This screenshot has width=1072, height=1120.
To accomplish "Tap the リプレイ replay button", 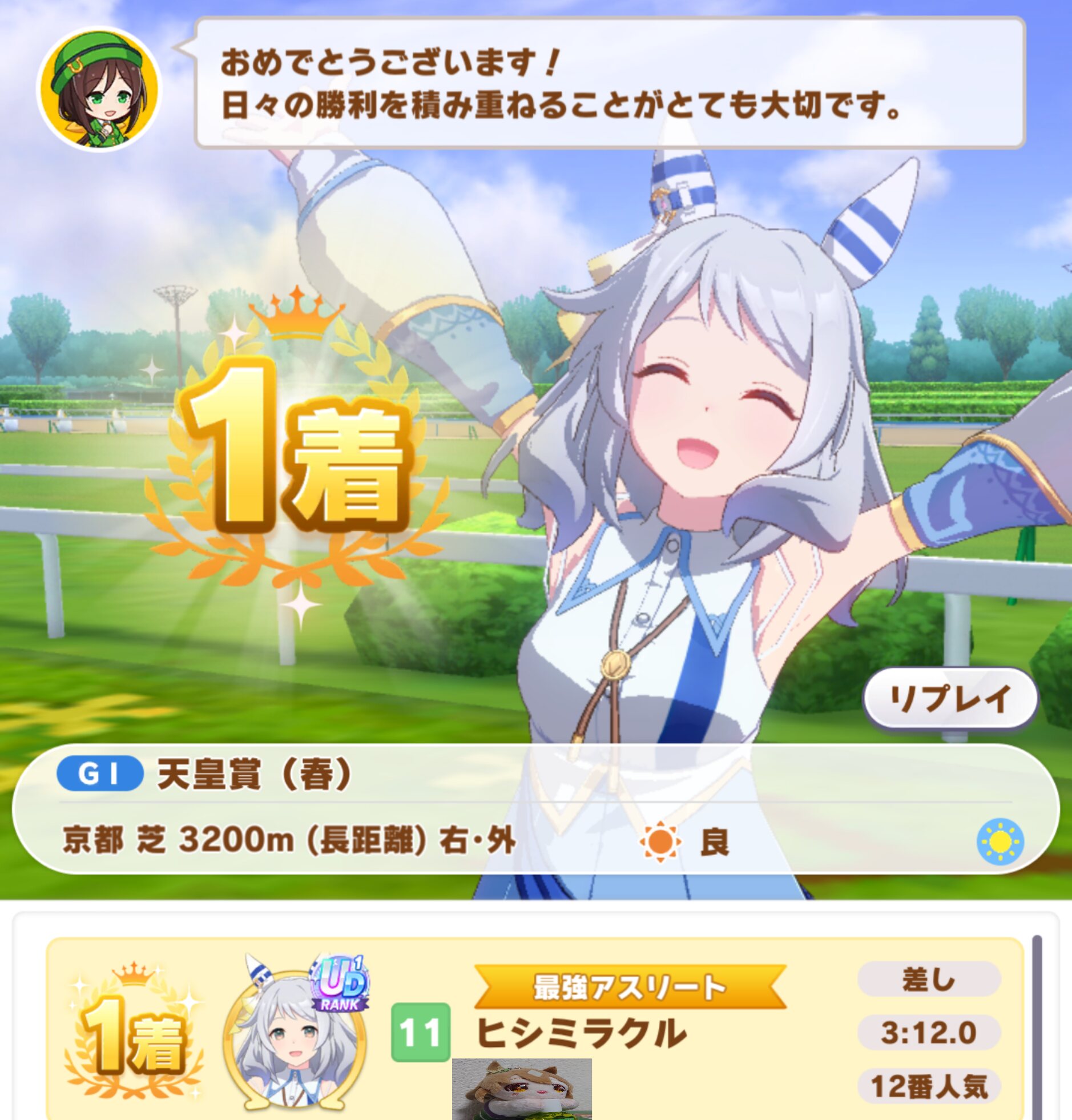I will (950, 698).
